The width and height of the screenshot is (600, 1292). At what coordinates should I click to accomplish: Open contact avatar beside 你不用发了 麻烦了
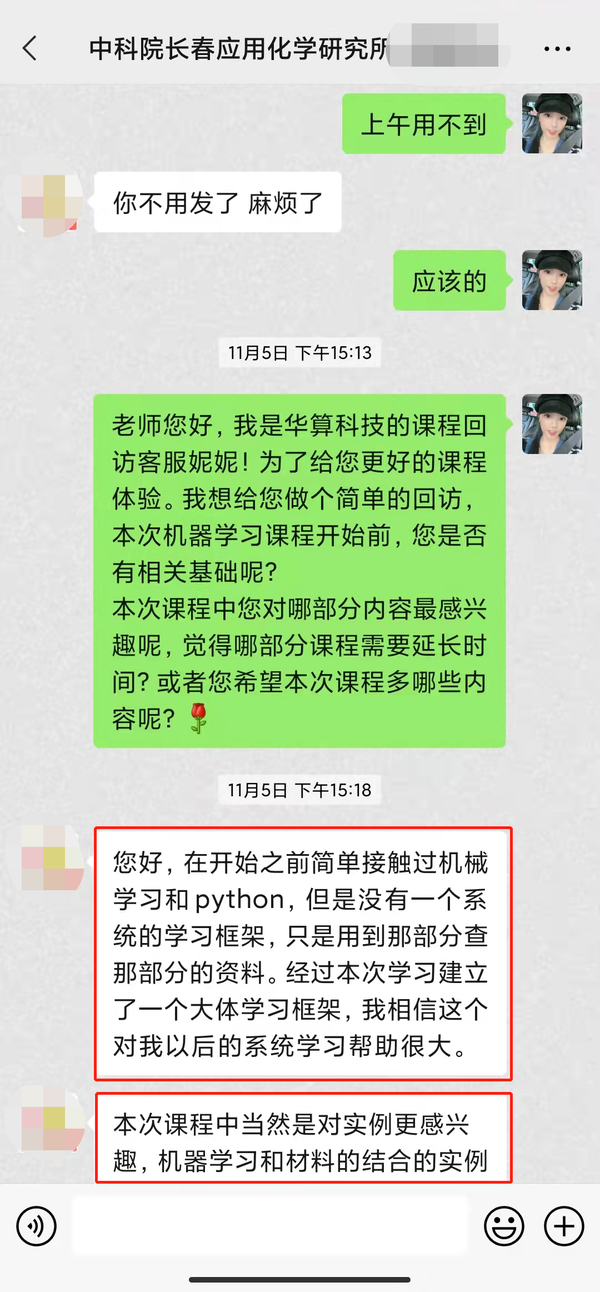51,202
